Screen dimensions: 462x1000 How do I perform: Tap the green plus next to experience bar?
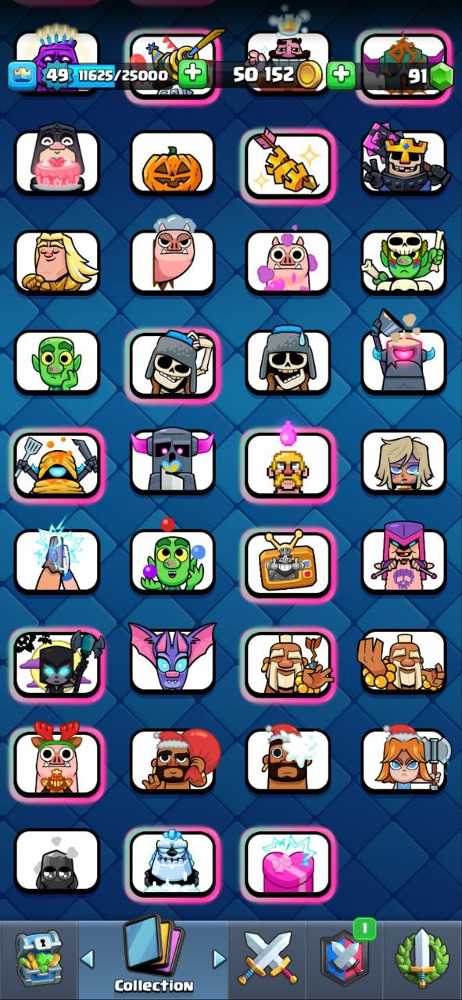point(193,75)
